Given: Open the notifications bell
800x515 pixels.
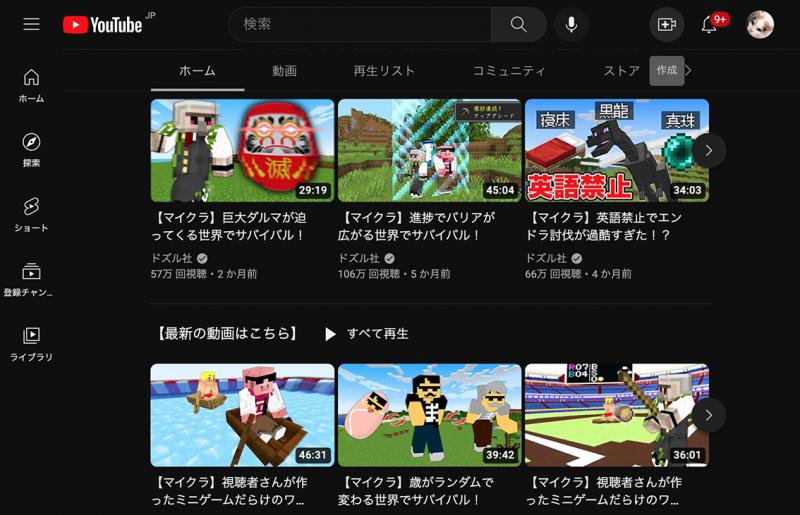Looking at the screenshot, I should [709, 24].
